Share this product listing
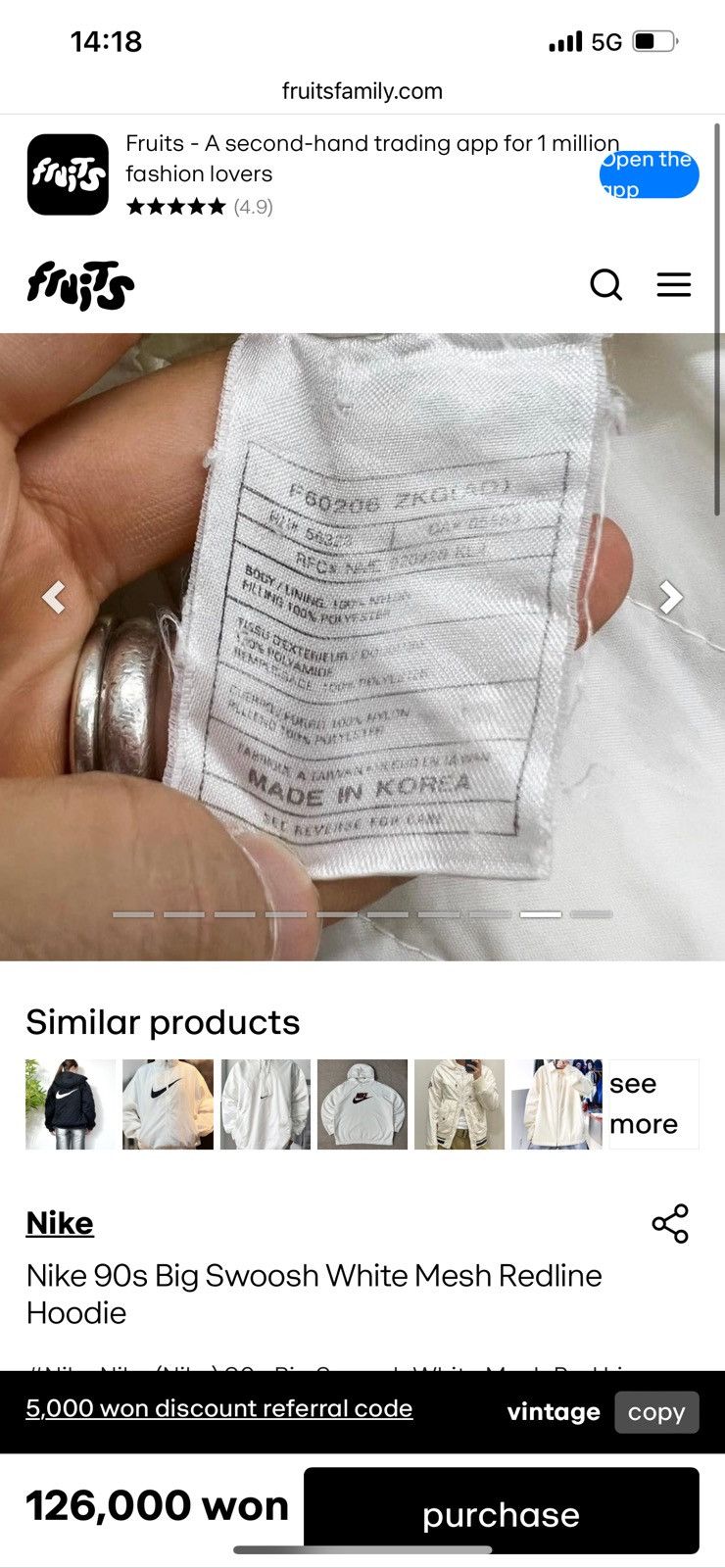This screenshot has width=725, height=1568. pyautogui.click(x=670, y=1224)
